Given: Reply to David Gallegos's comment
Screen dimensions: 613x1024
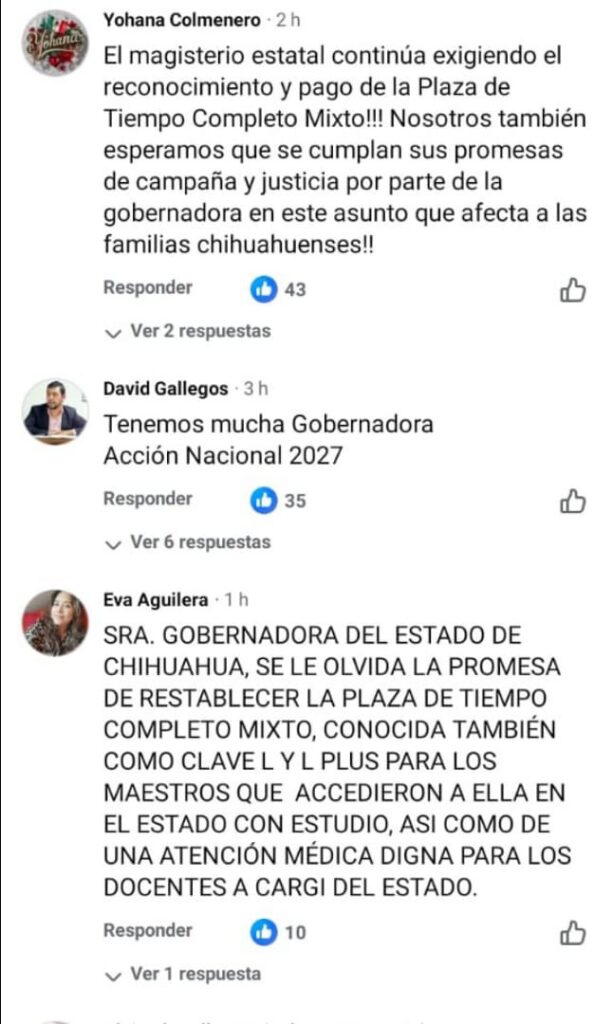Looking at the screenshot, I should (147, 498).
